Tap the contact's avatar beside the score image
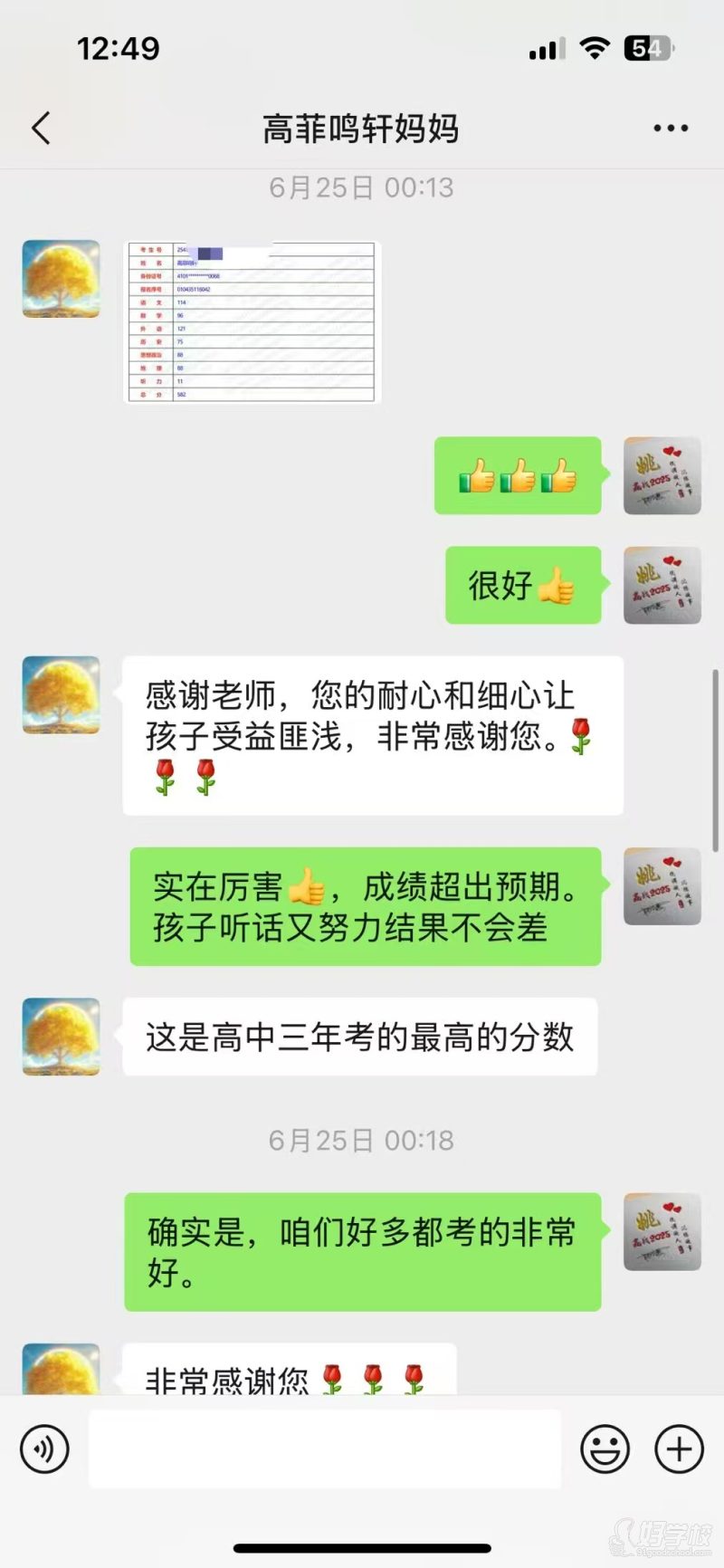Image resolution: width=724 pixels, height=1568 pixels. (x=61, y=279)
